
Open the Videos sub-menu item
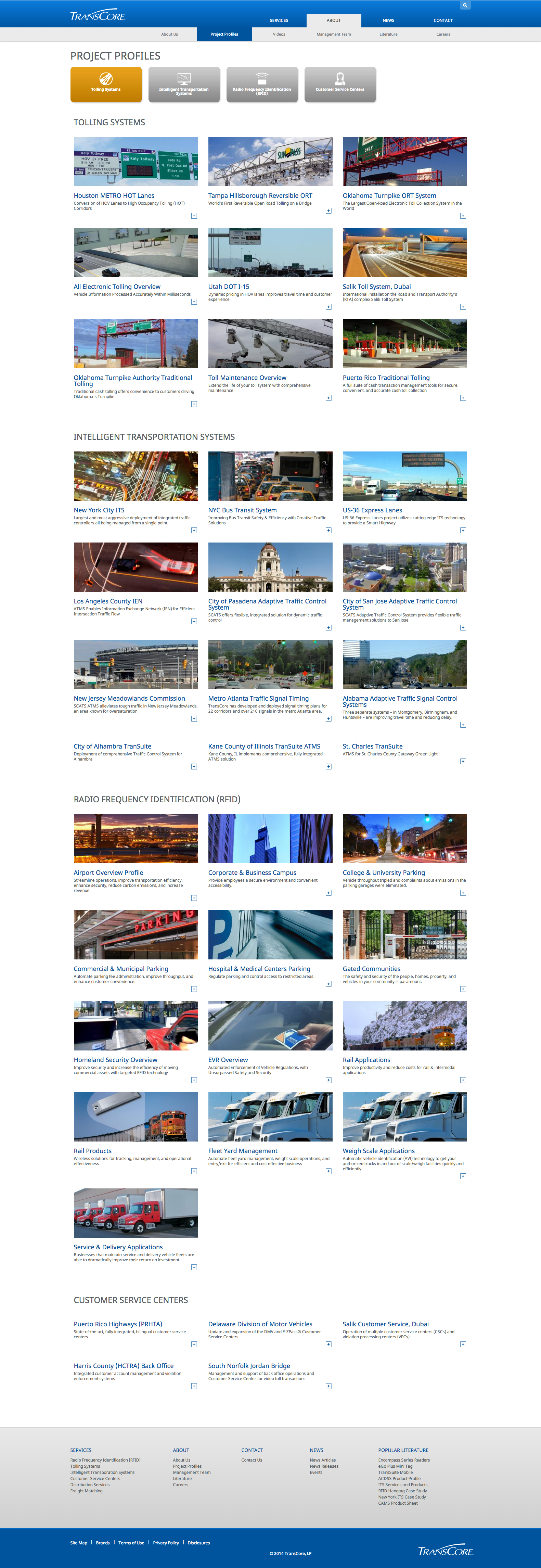pyautogui.click(x=279, y=35)
